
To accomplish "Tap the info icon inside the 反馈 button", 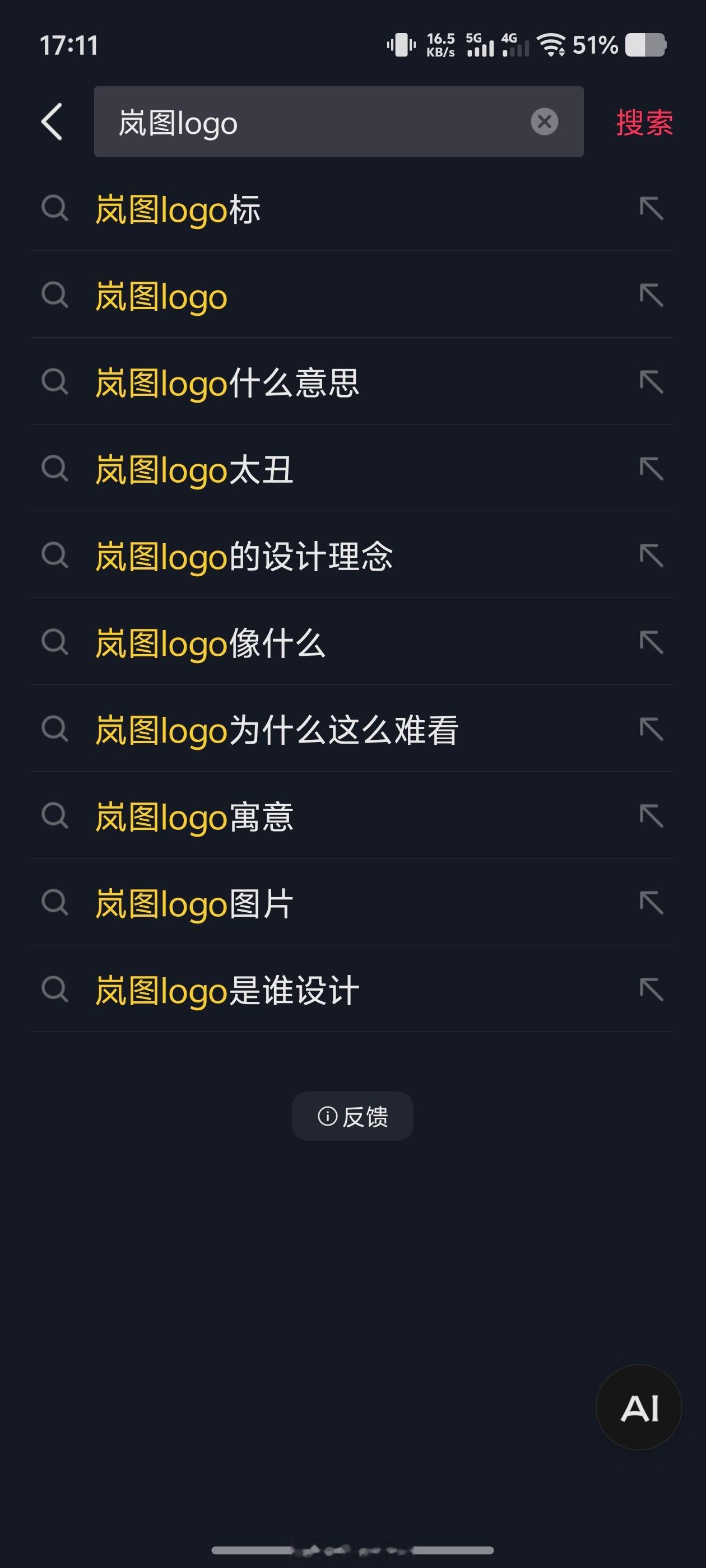I will pos(327,1115).
